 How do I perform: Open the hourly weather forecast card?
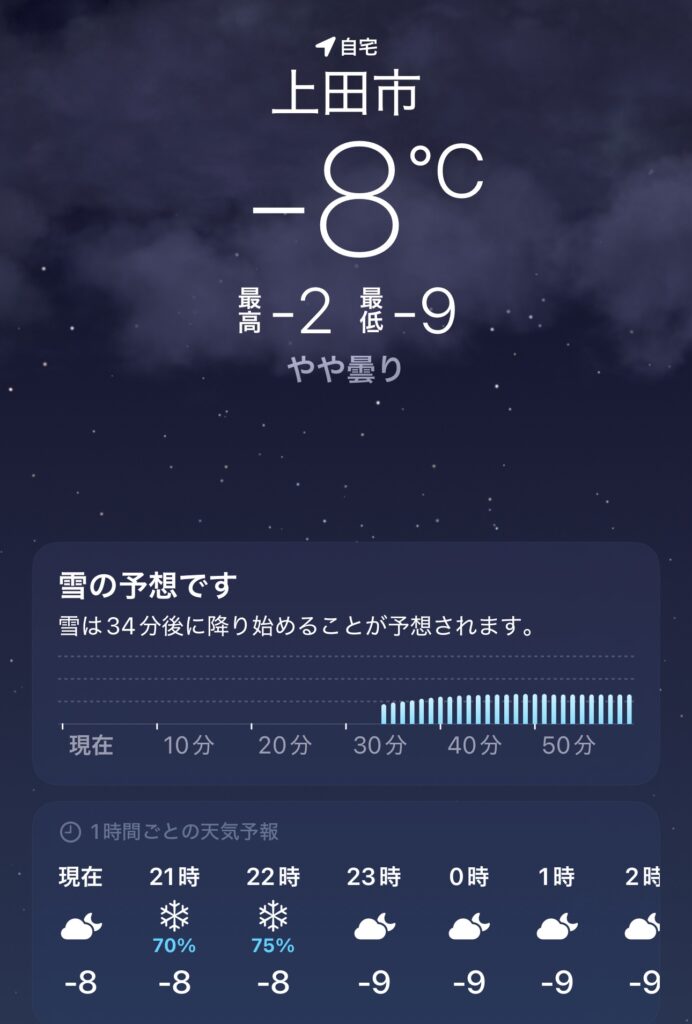(346, 912)
